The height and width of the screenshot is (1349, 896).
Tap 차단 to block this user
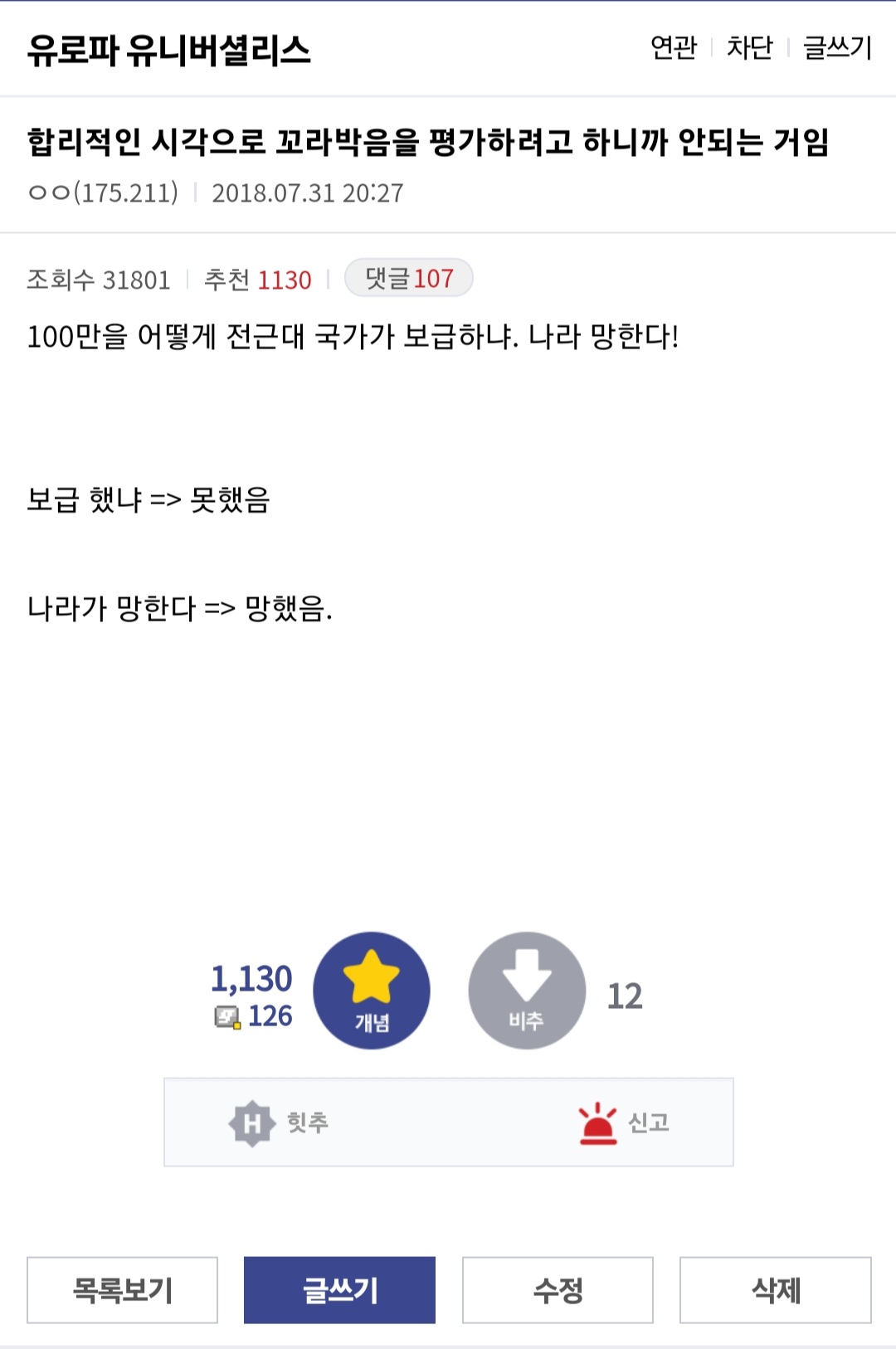click(x=749, y=48)
